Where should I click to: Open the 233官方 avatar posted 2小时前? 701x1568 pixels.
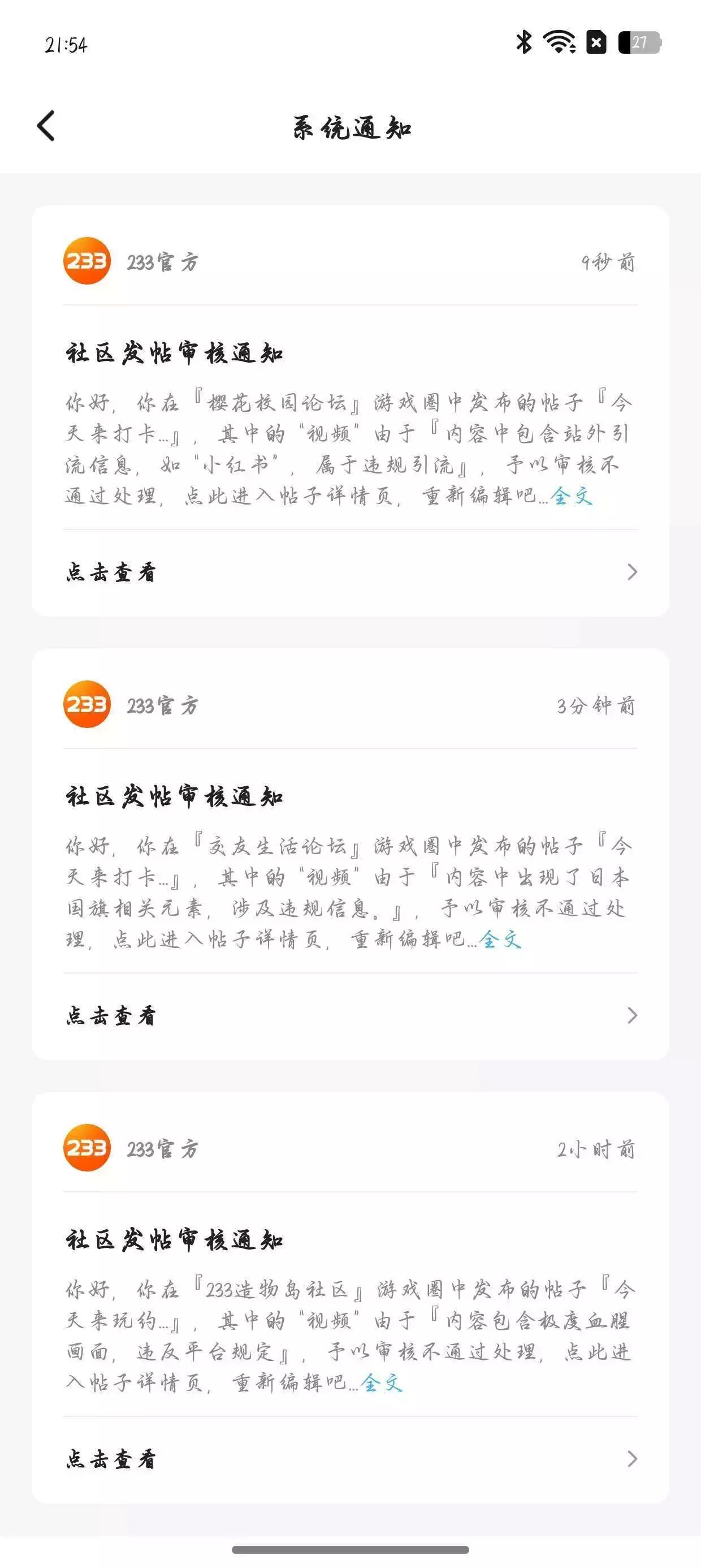(87, 1147)
